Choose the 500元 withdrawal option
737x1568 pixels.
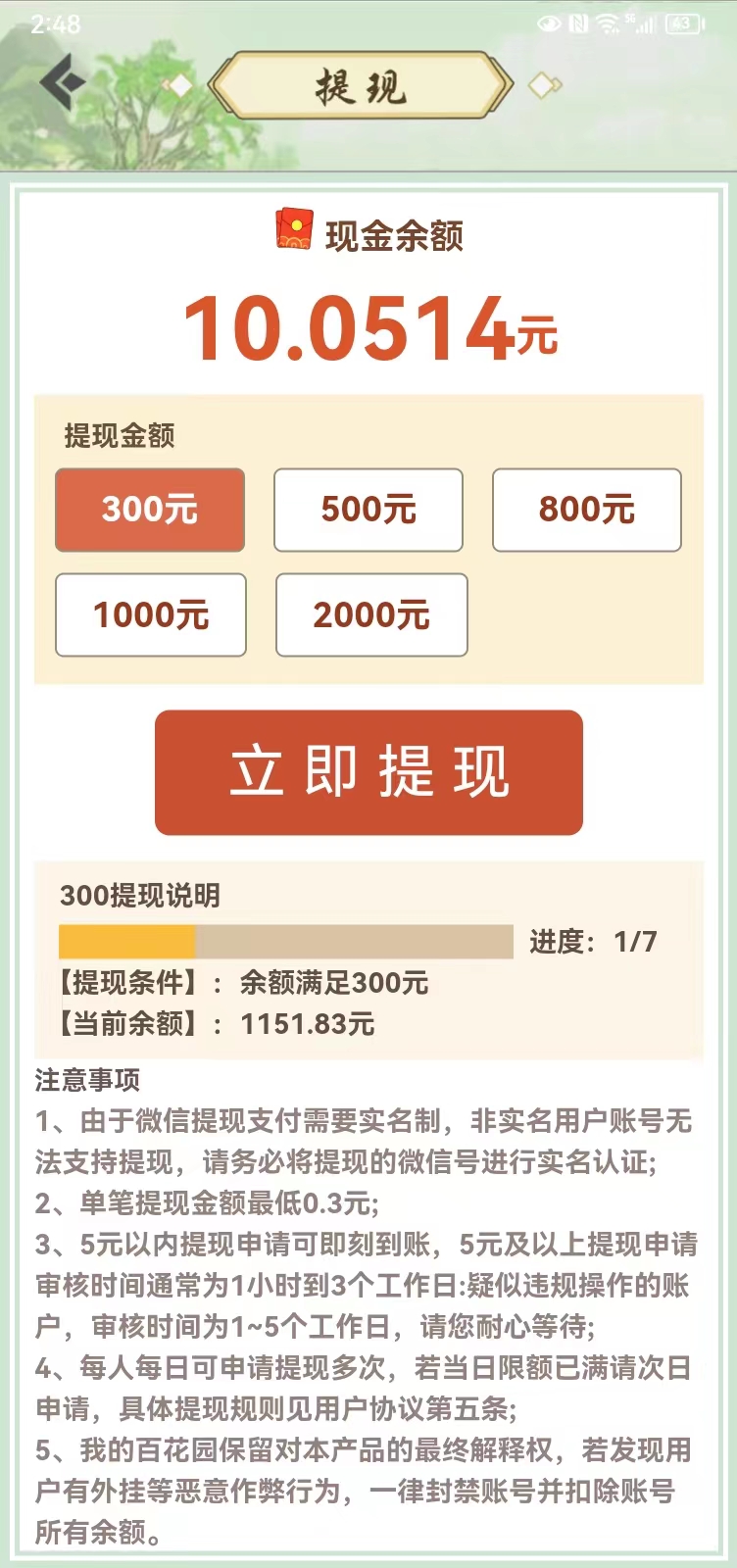368,510
